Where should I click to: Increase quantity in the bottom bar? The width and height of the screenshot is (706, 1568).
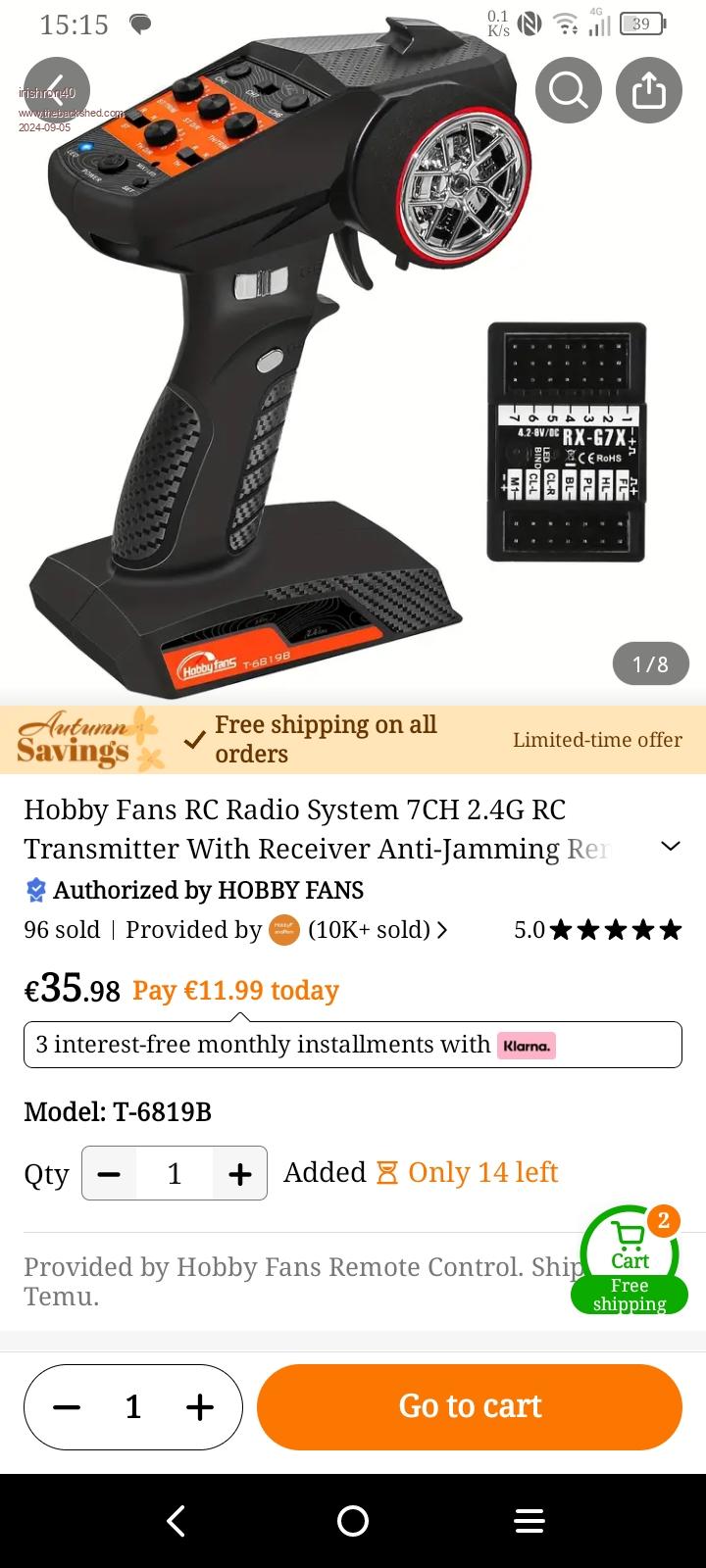click(200, 1407)
